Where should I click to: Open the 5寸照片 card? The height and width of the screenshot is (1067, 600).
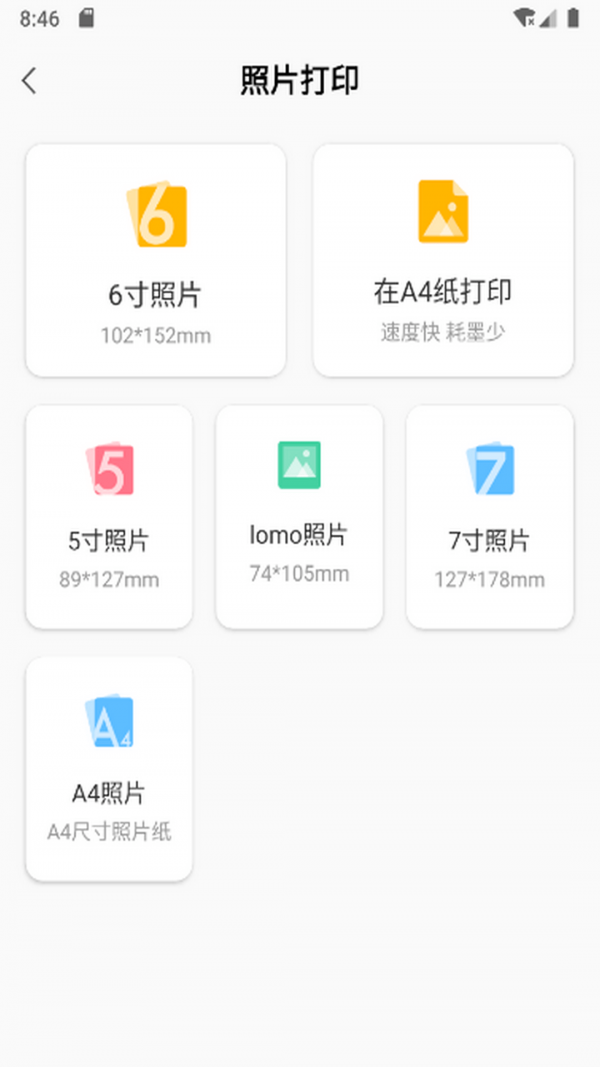click(x=109, y=517)
